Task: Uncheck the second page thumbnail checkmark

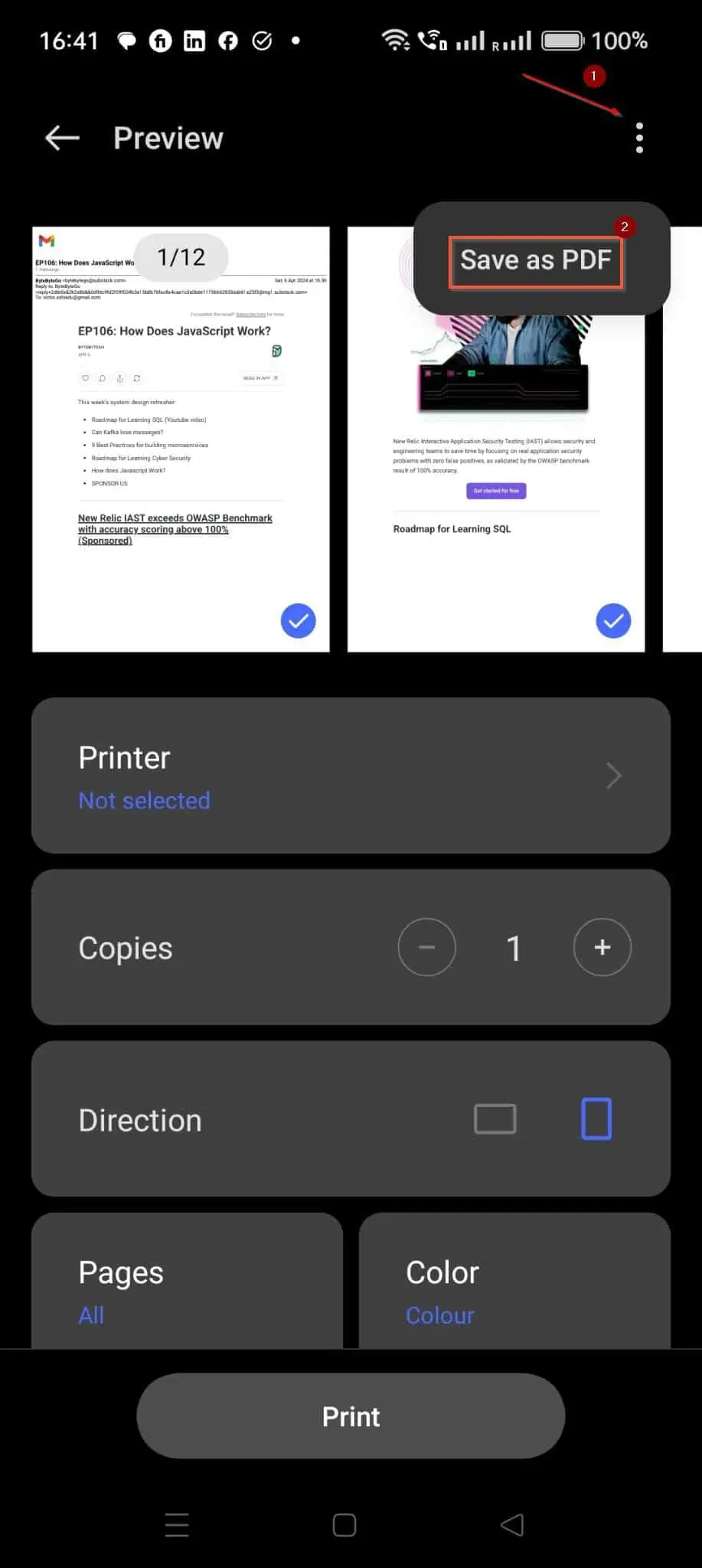Action: [x=613, y=621]
